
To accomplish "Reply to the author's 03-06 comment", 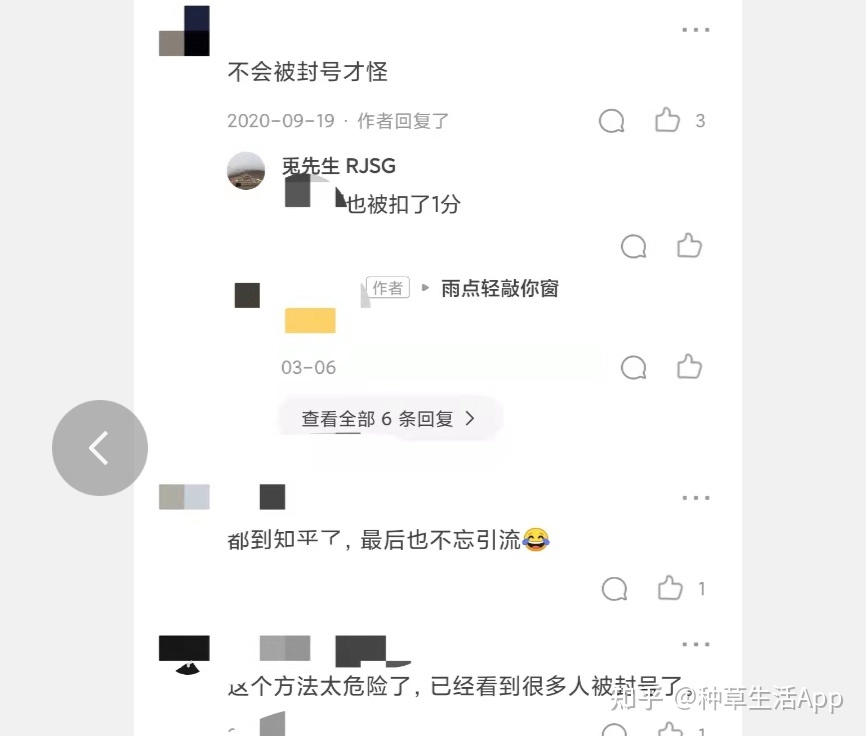I will tap(634, 367).
